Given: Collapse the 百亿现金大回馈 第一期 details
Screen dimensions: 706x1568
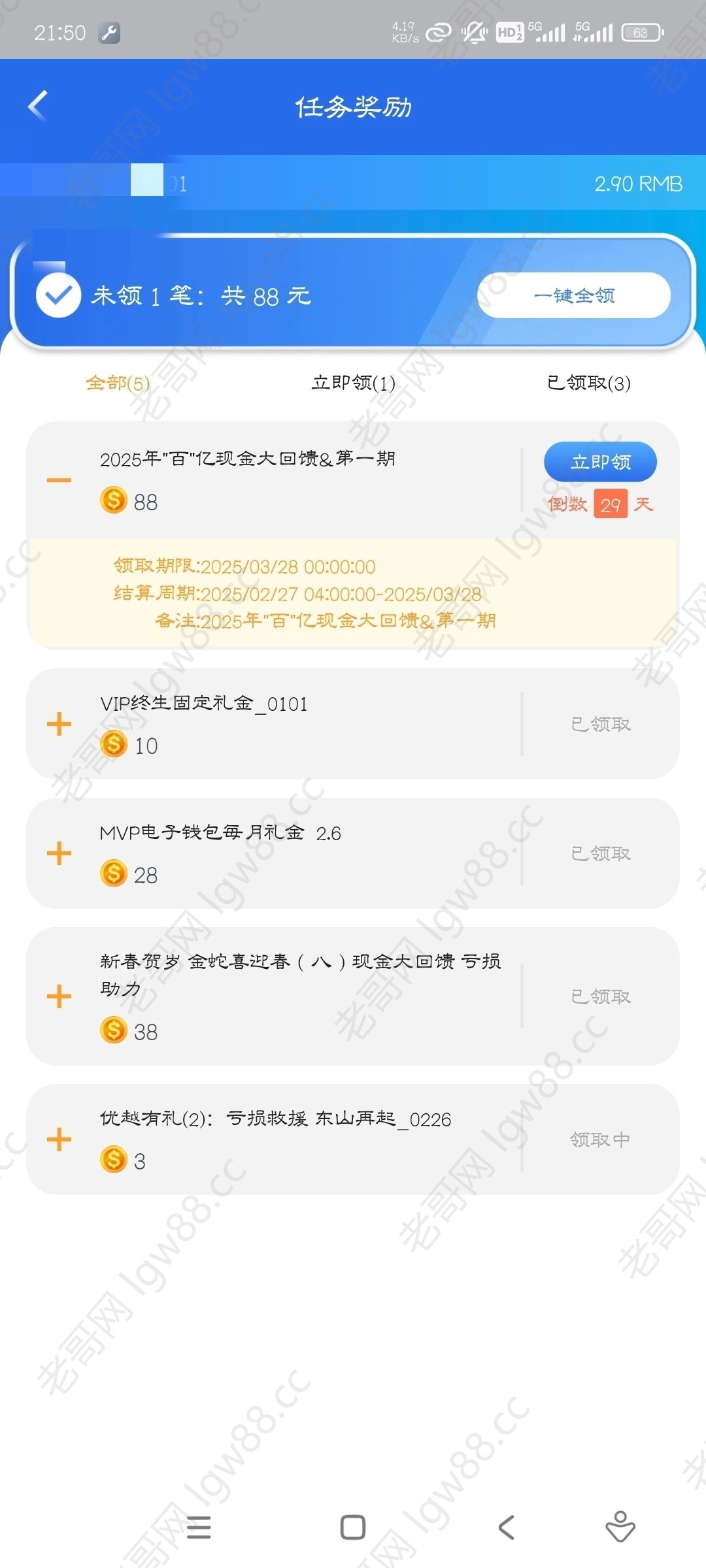Looking at the screenshot, I should click(59, 480).
